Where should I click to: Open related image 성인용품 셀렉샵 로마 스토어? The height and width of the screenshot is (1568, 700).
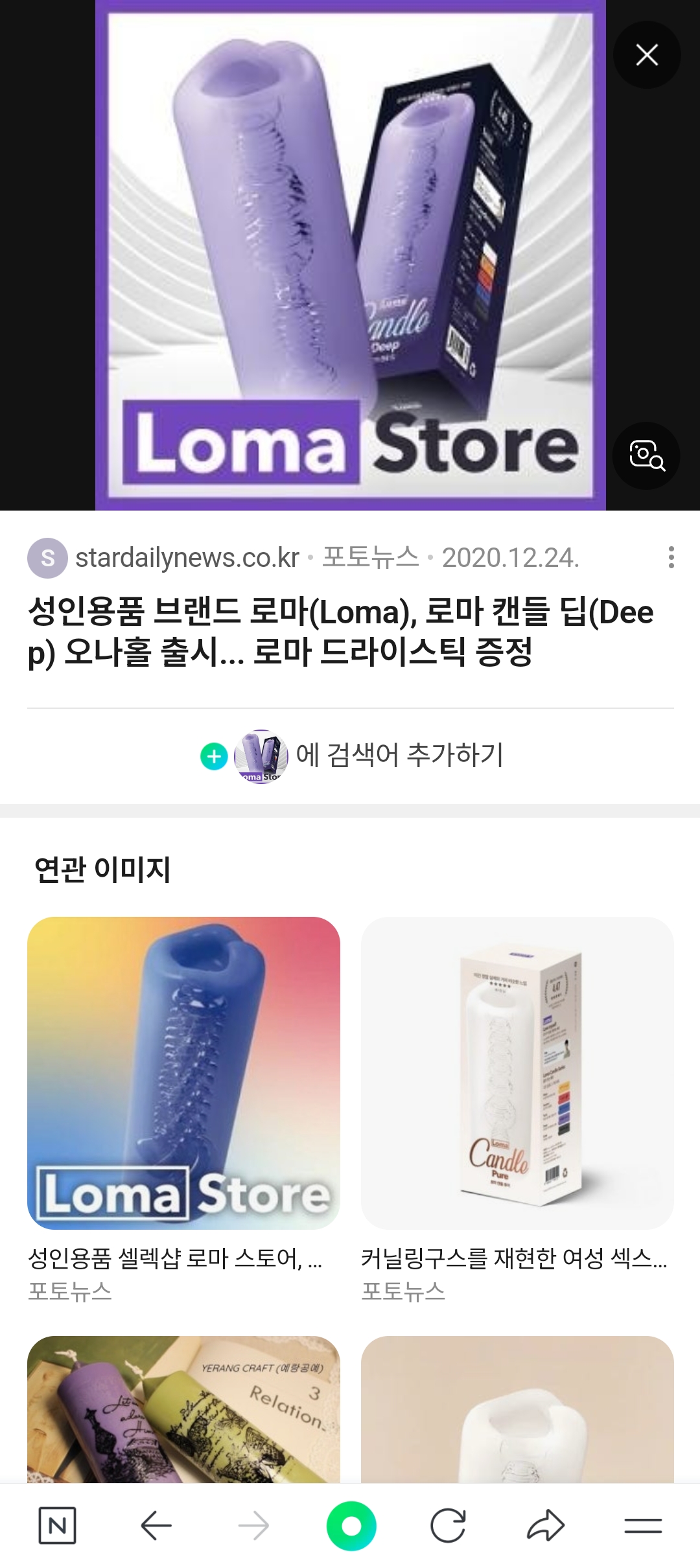[x=183, y=1073]
